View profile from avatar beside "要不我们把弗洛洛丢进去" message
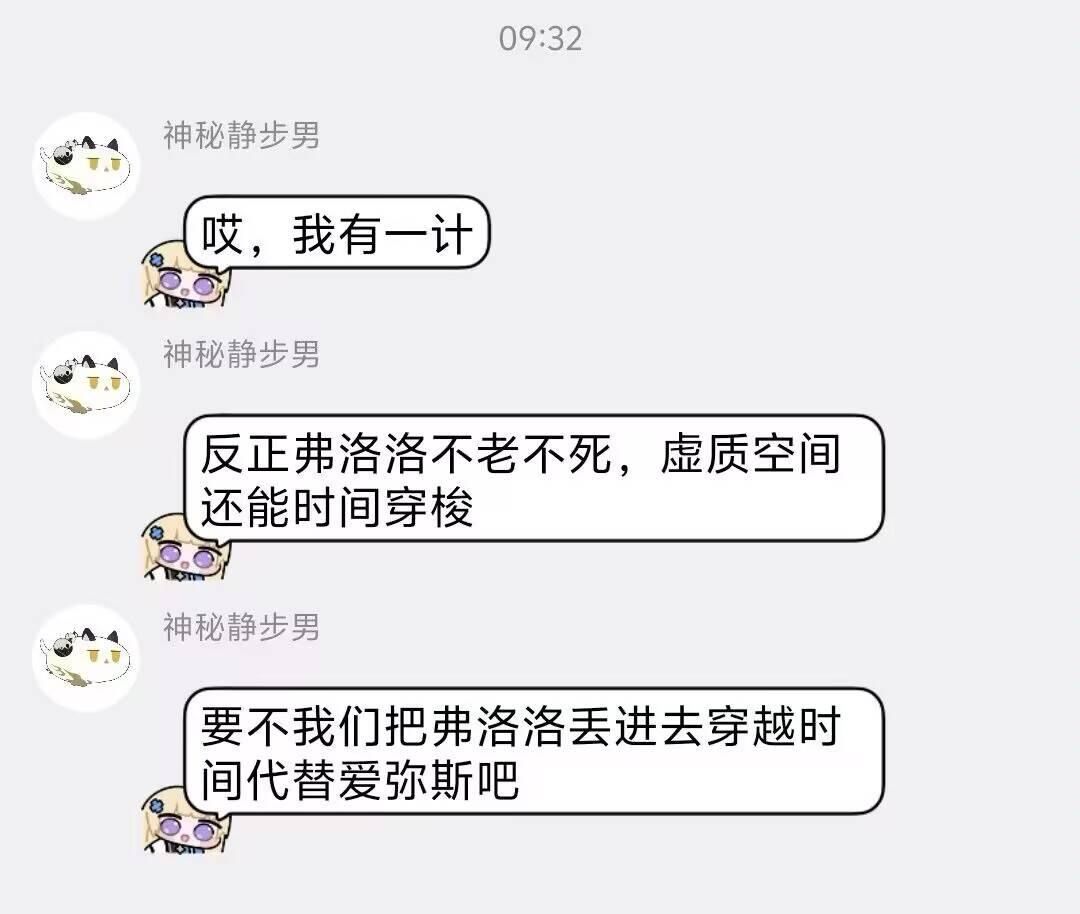The height and width of the screenshot is (914, 1080). tap(86, 658)
